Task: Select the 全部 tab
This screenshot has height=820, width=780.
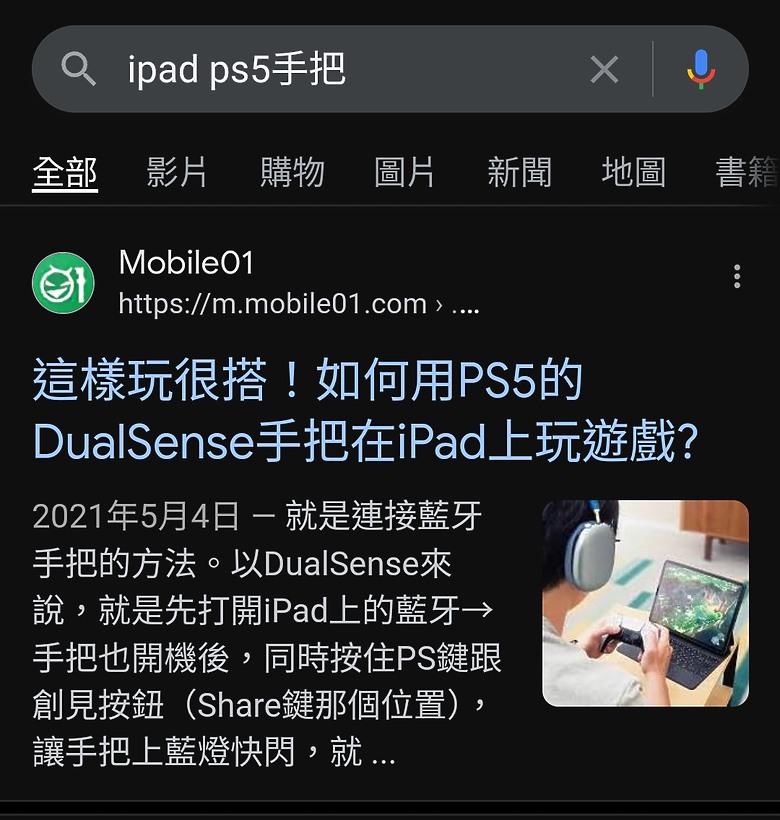Action: click(65, 173)
